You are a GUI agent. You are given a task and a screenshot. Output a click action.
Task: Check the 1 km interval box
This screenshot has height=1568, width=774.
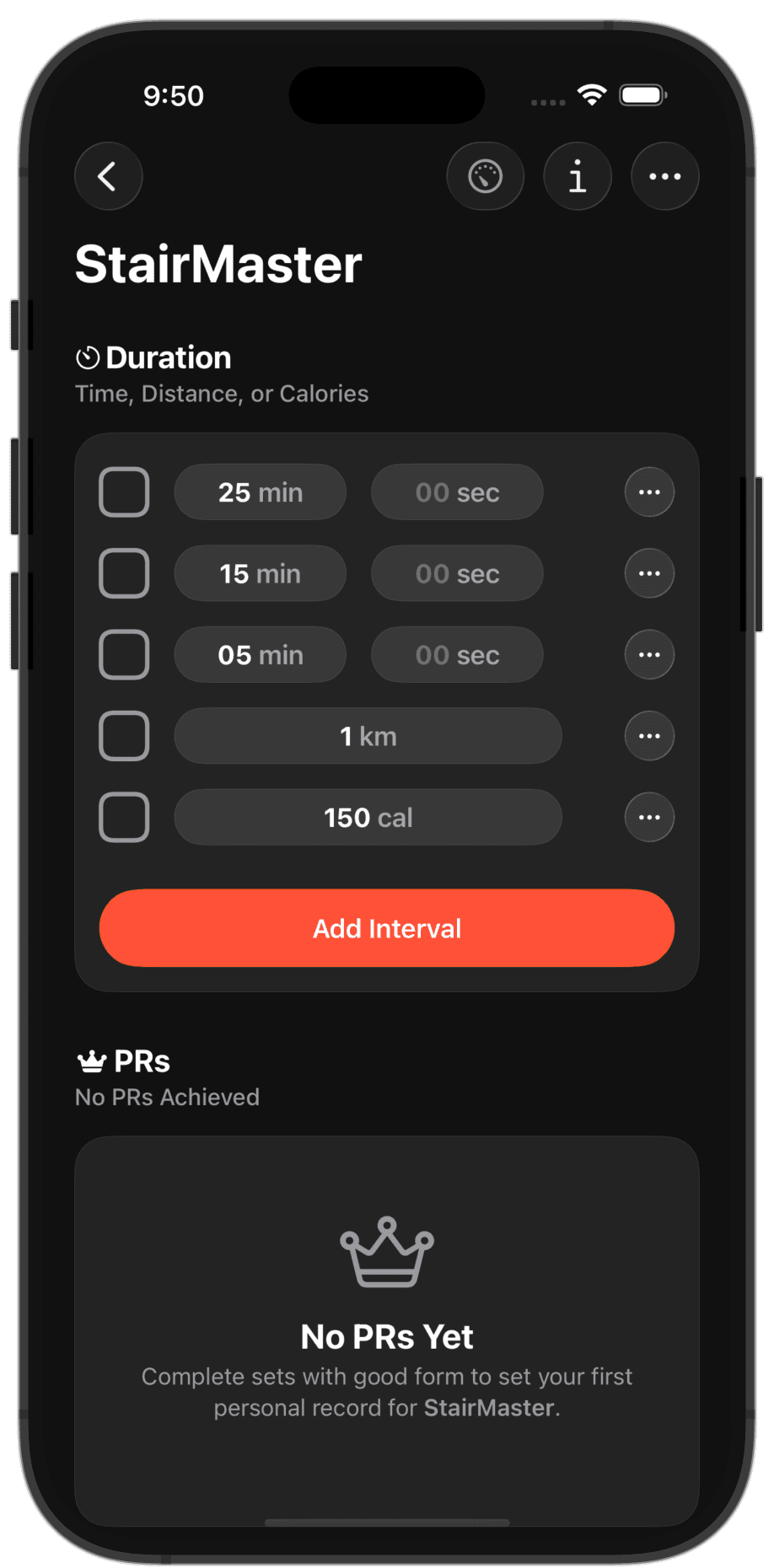tap(124, 736)
